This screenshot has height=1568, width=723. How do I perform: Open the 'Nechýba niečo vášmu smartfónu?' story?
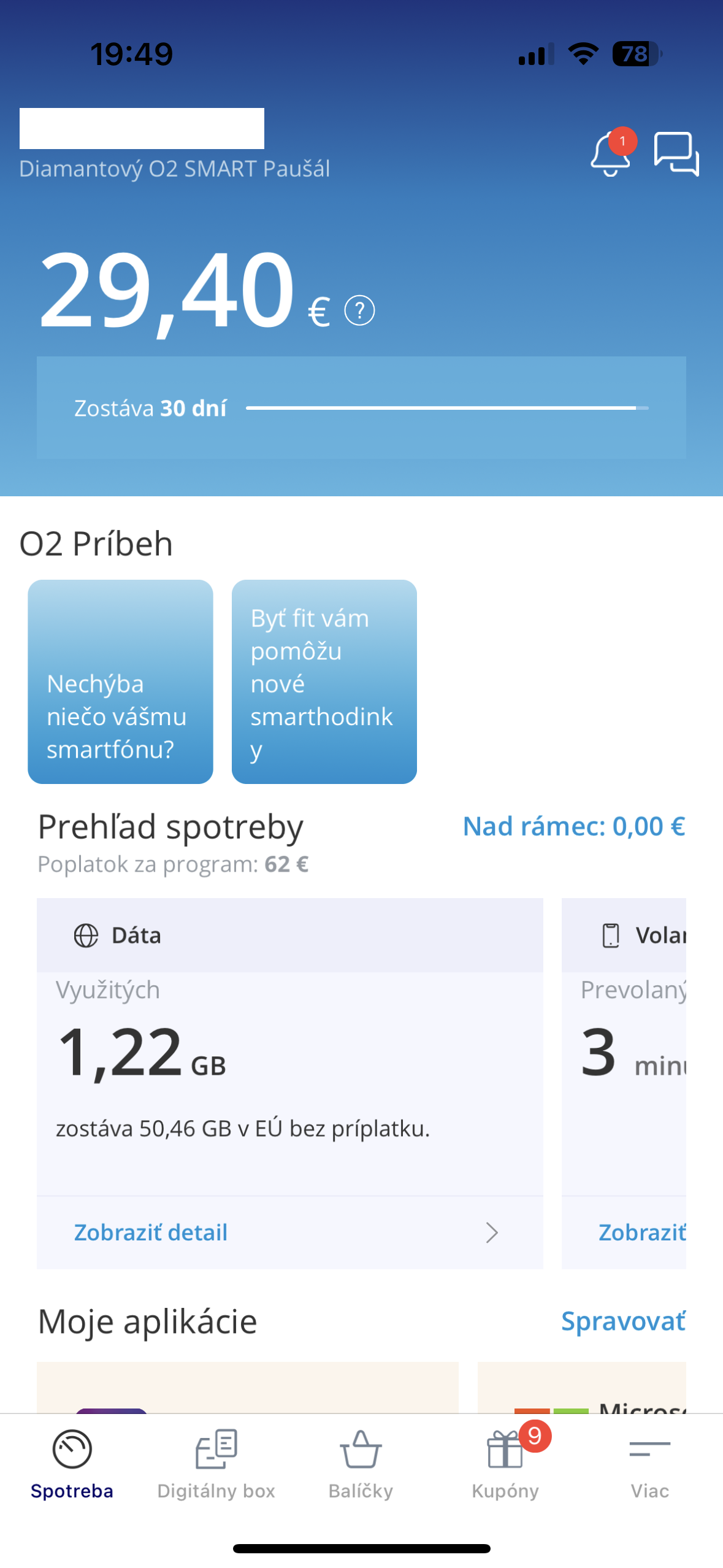[x=120, y=682]
